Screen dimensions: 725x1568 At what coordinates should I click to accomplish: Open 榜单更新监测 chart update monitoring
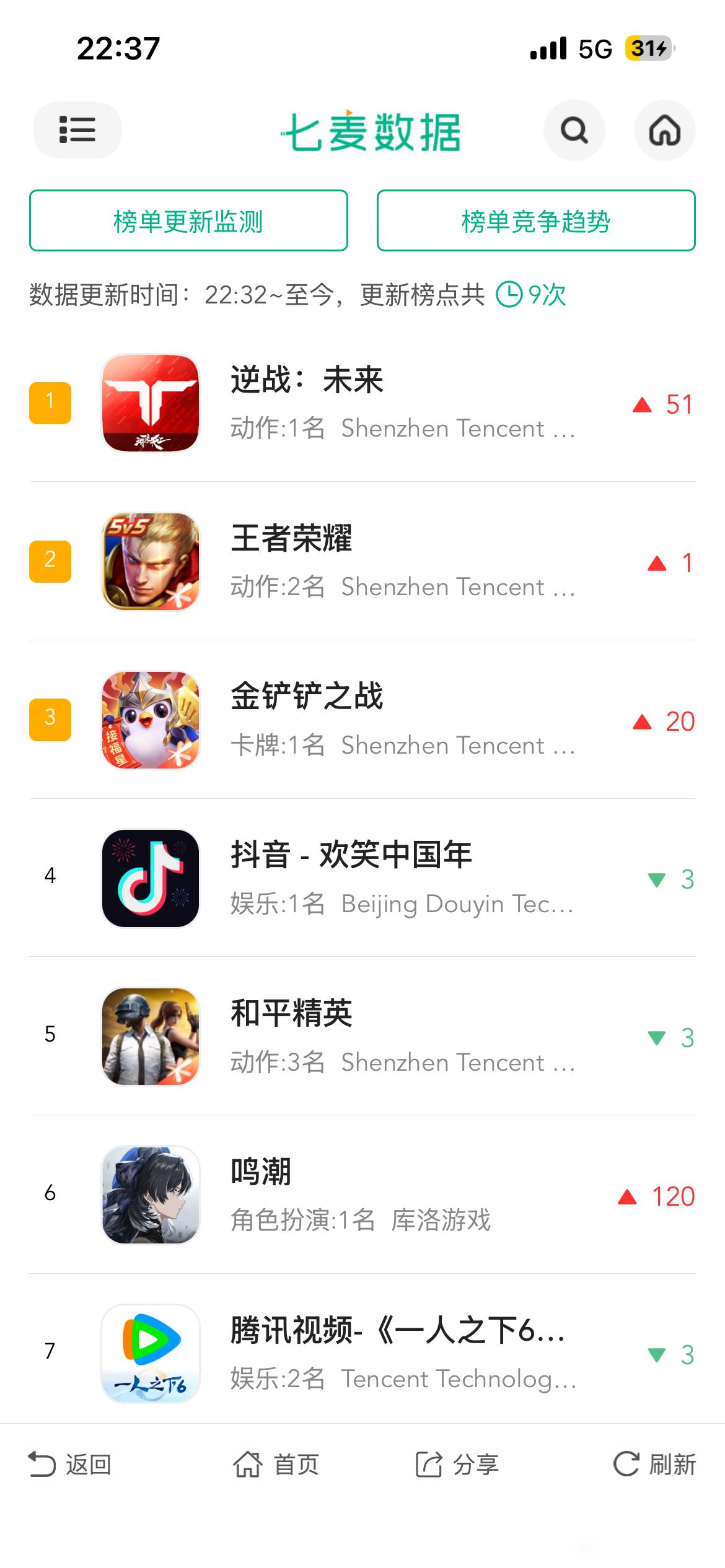[188, 220]
